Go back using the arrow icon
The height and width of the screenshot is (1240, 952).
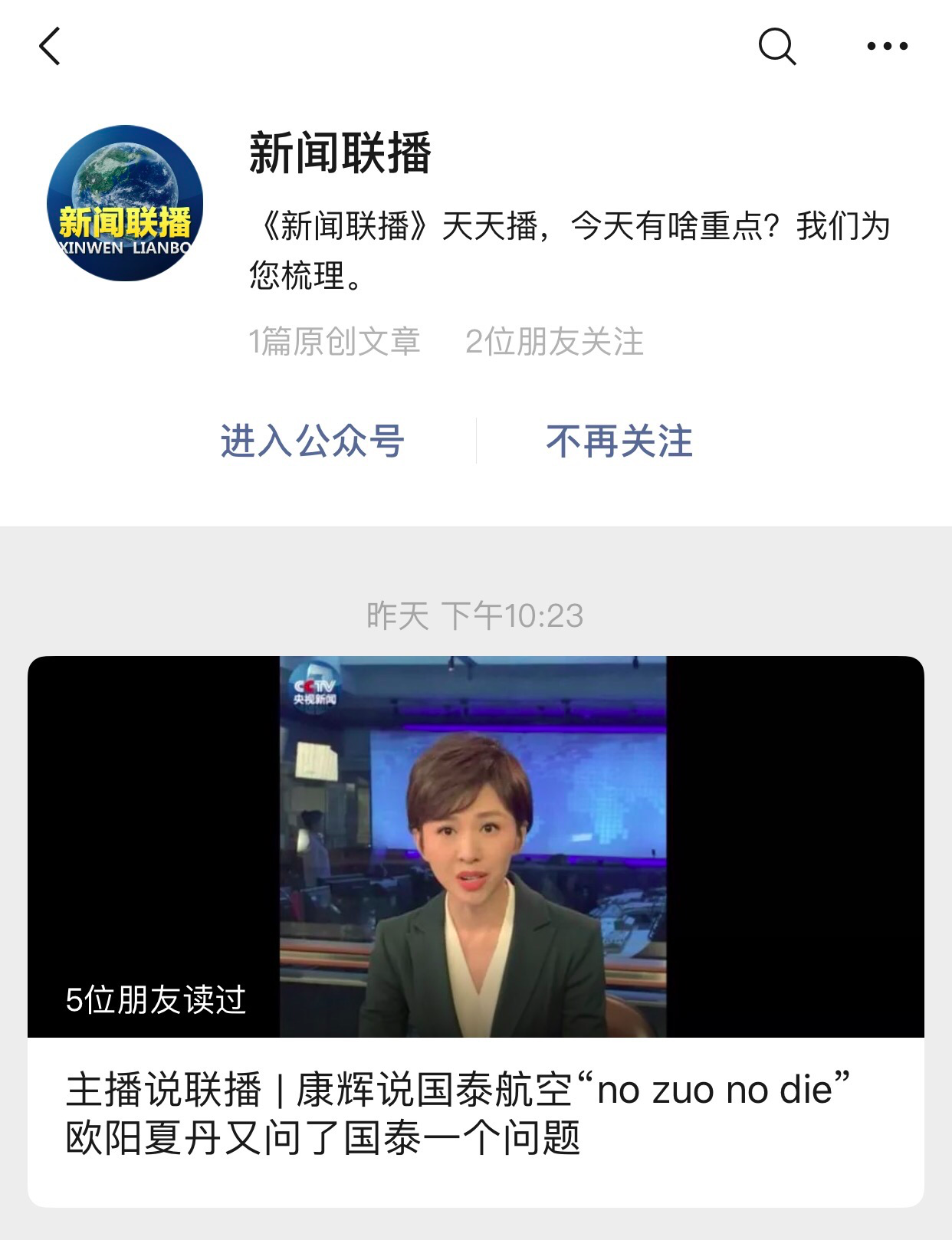click(x=50, y=47)
